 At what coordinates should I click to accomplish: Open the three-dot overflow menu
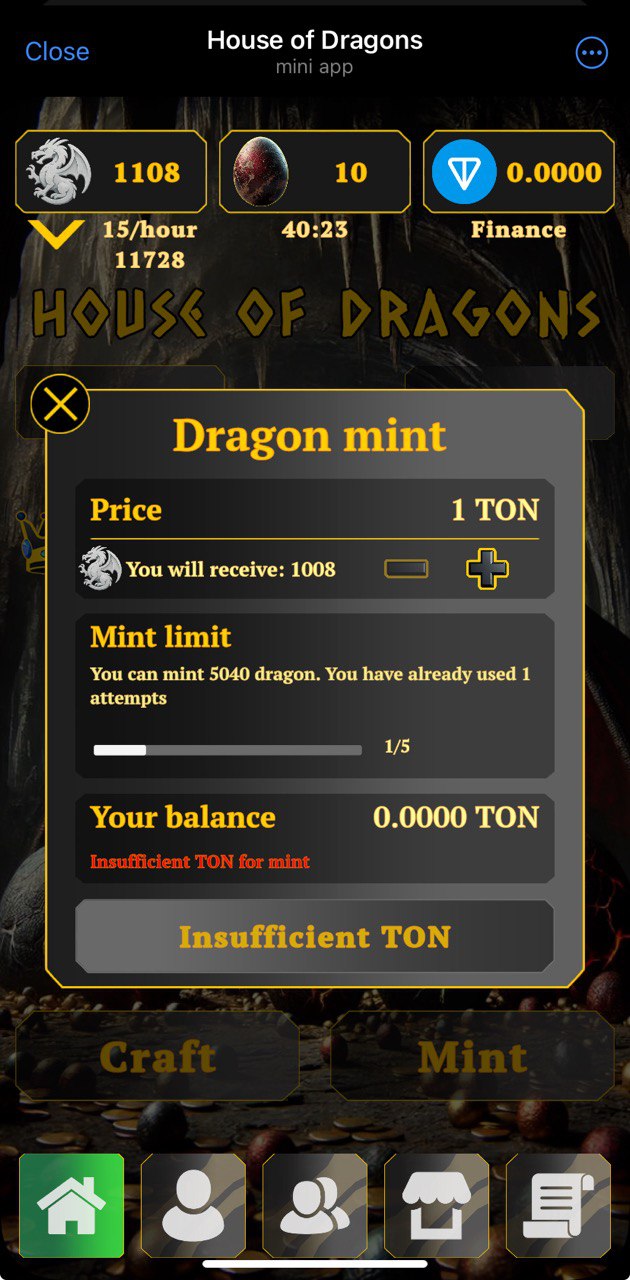(592, 52)
